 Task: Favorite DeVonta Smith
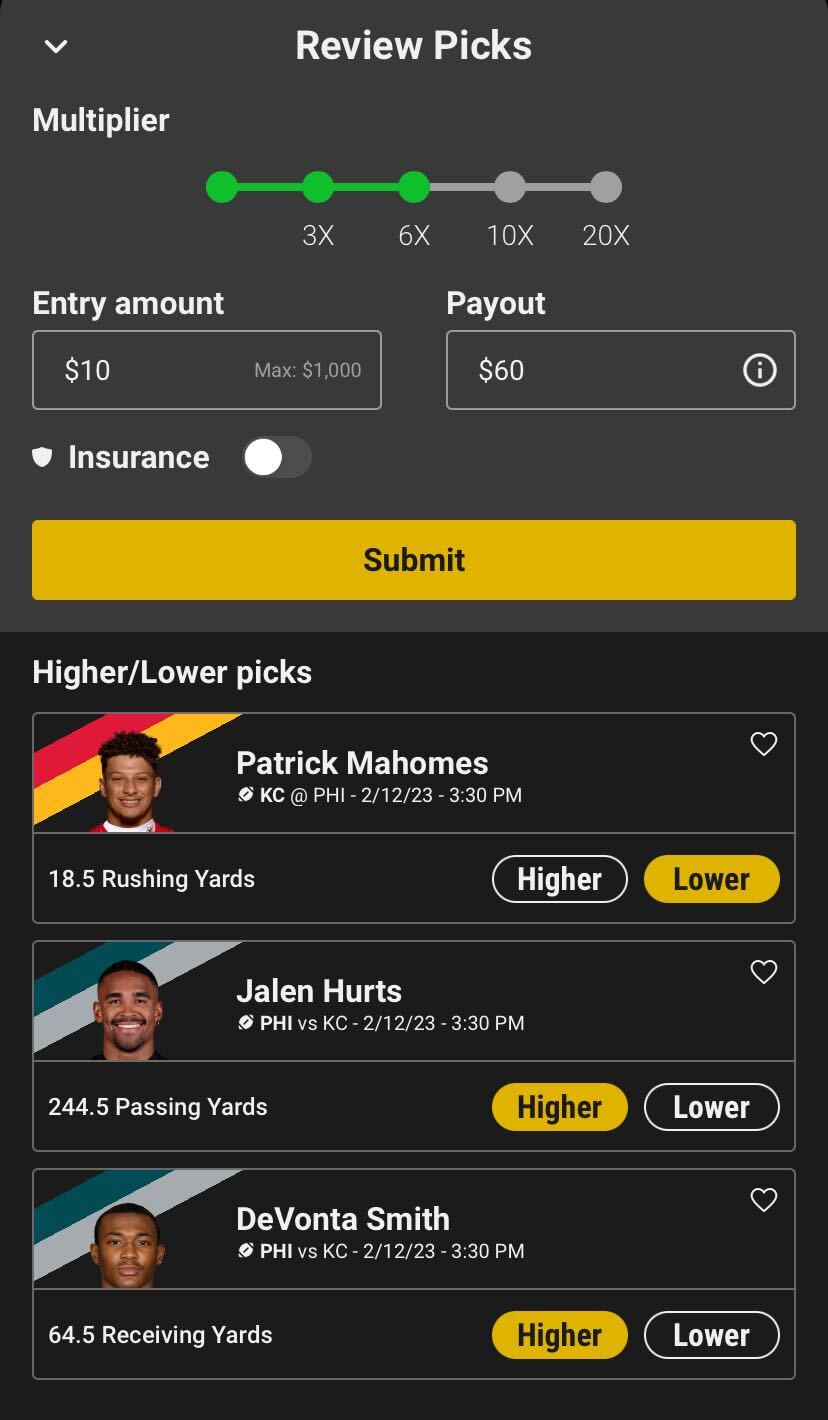[764, 1200]
